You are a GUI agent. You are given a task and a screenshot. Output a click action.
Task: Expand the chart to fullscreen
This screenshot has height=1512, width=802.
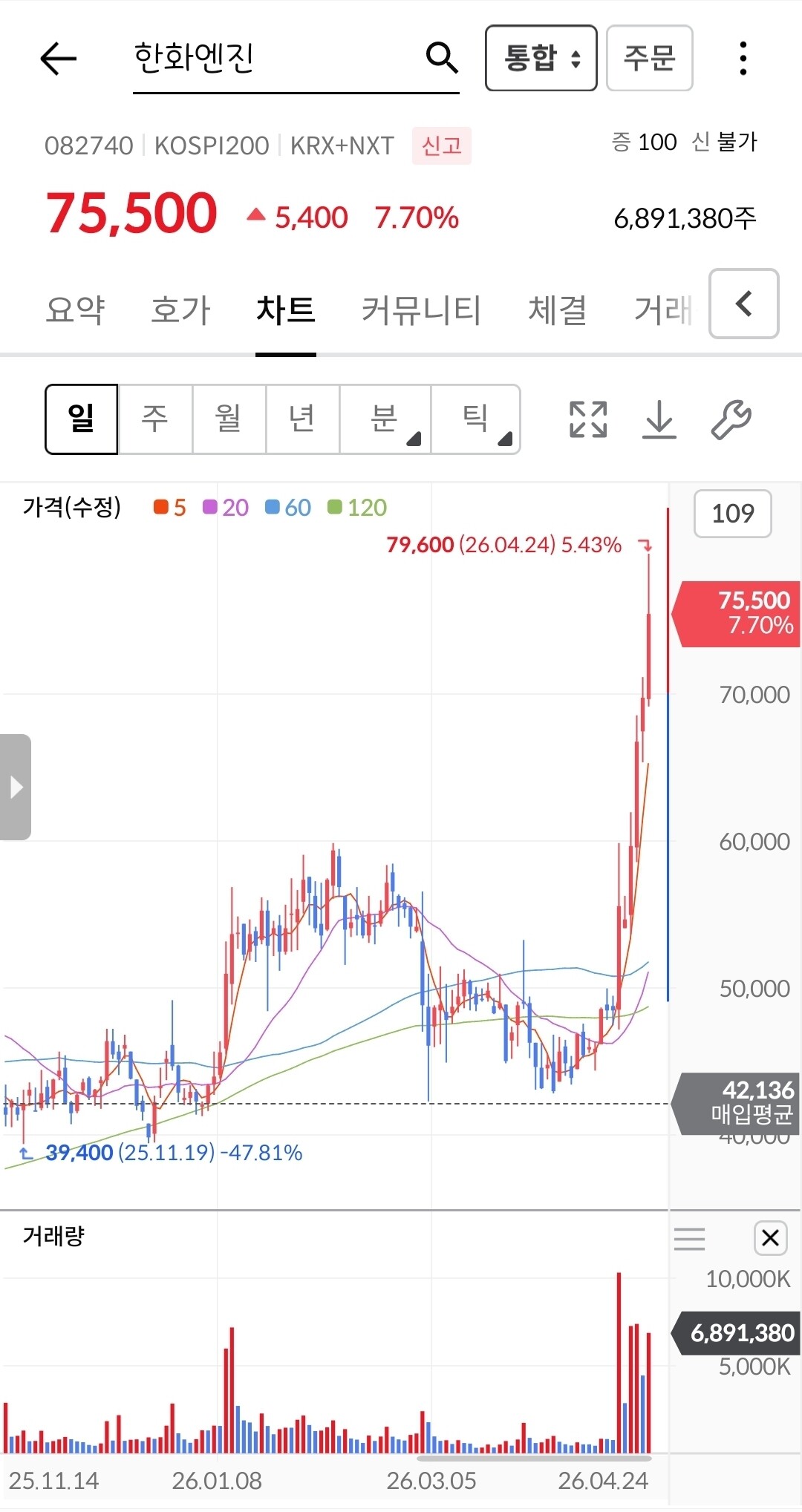[x=588, y=419]
